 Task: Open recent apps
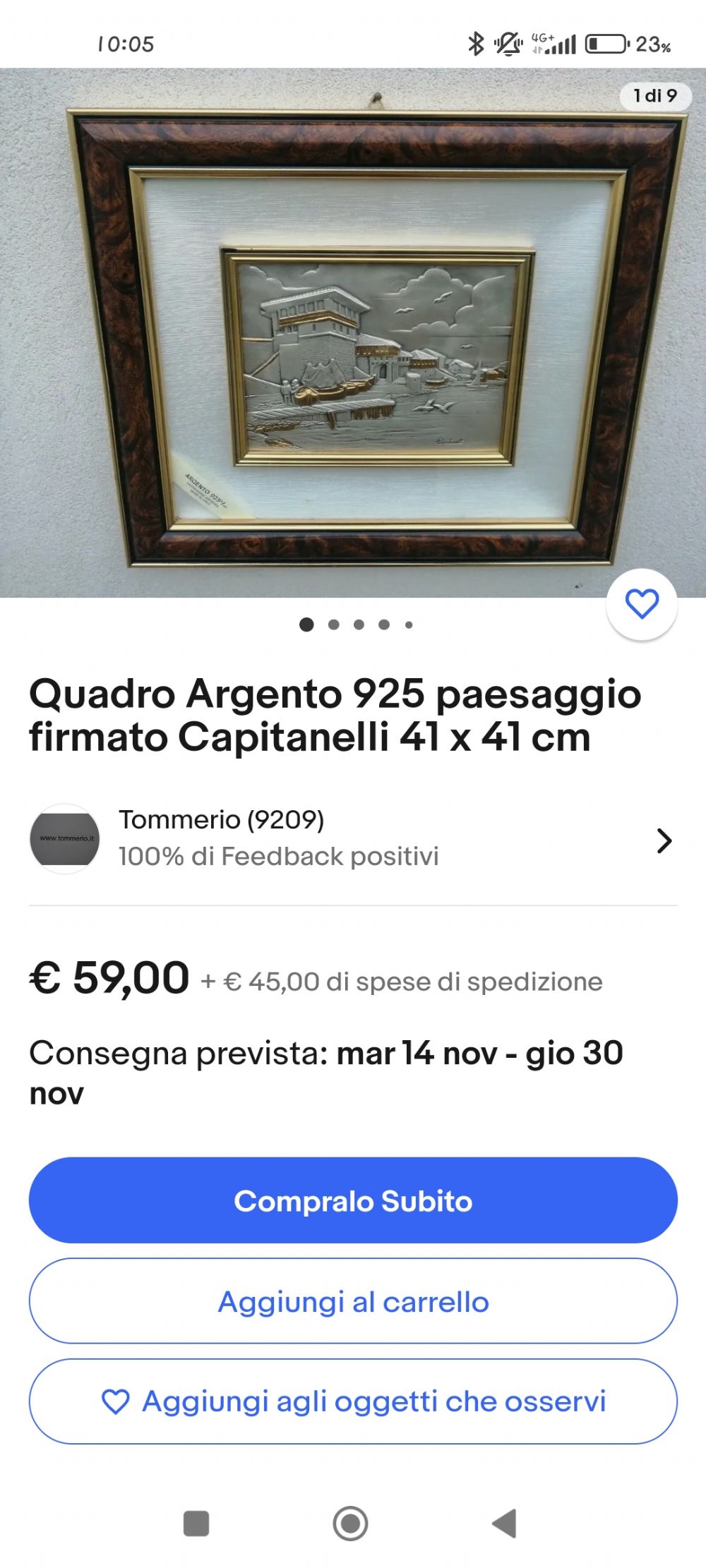[x=196, y=1524]
